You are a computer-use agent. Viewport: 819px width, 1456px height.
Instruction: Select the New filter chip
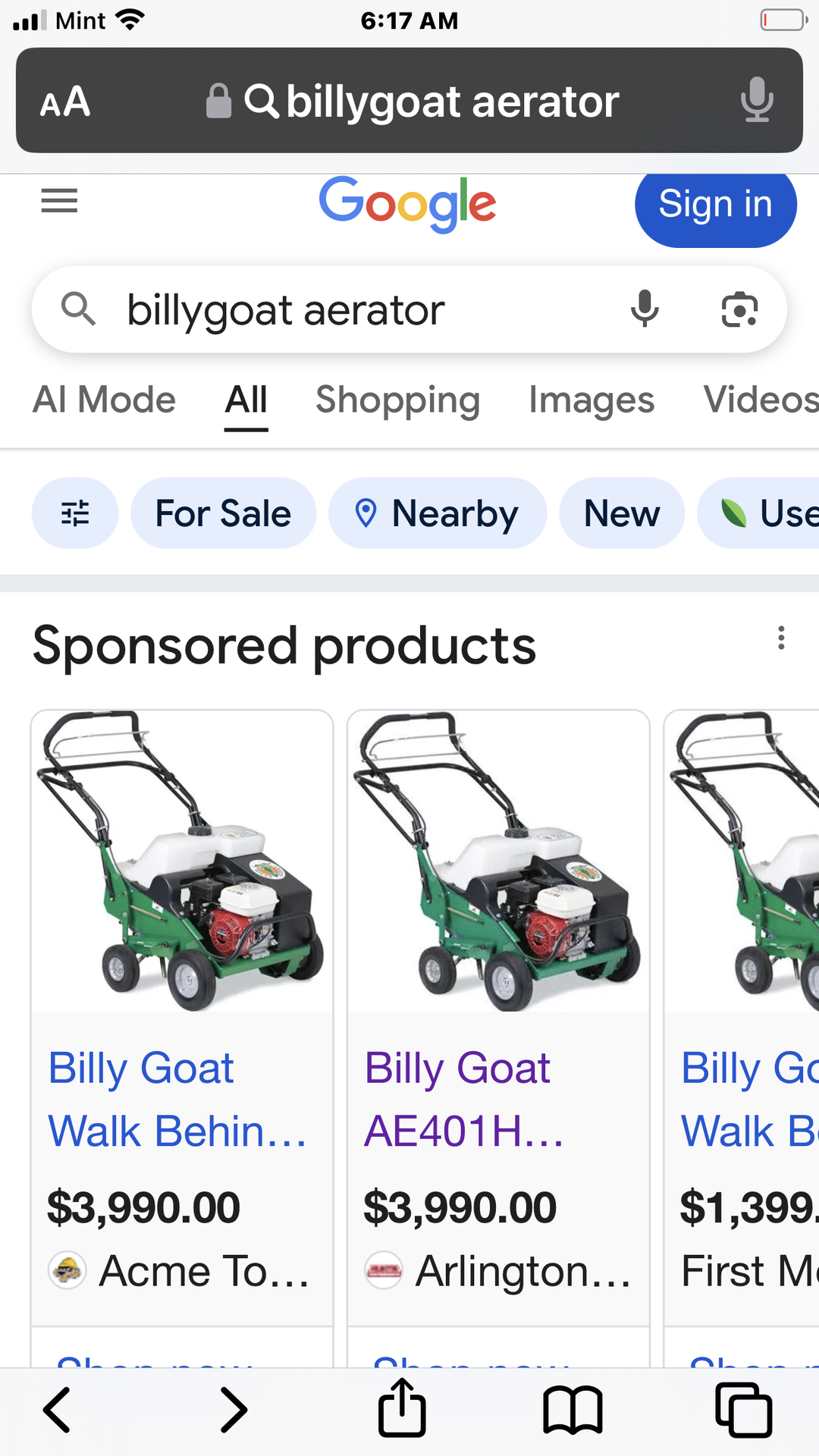pyautogui.click(x=622, y=513)
